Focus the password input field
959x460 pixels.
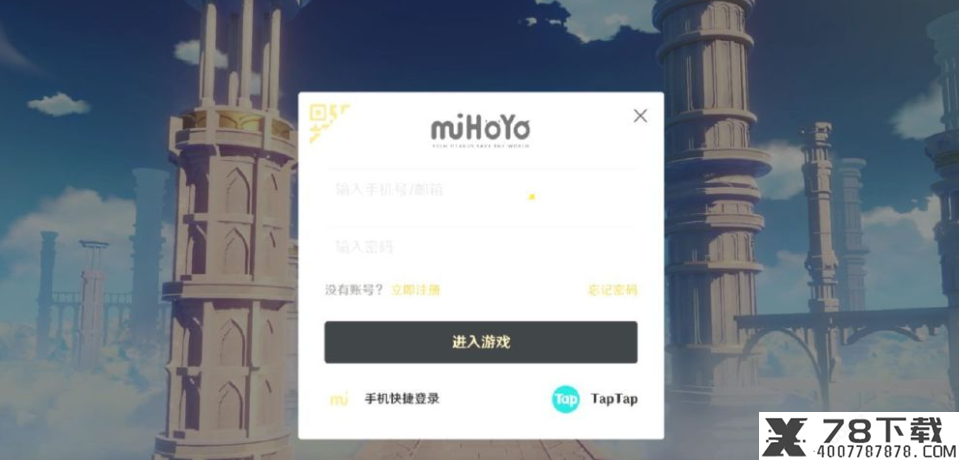point(480,246)
